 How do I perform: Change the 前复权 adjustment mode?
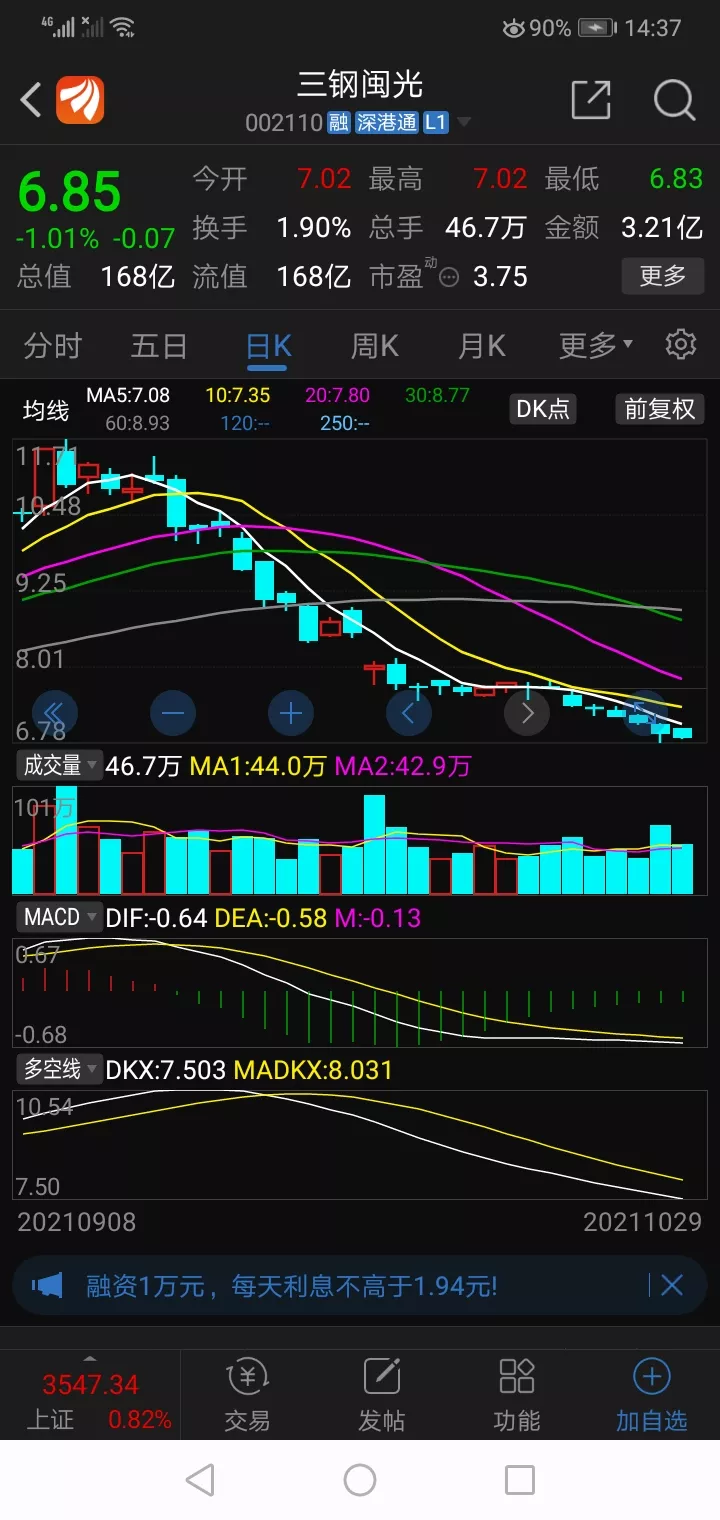click(659, 408)
